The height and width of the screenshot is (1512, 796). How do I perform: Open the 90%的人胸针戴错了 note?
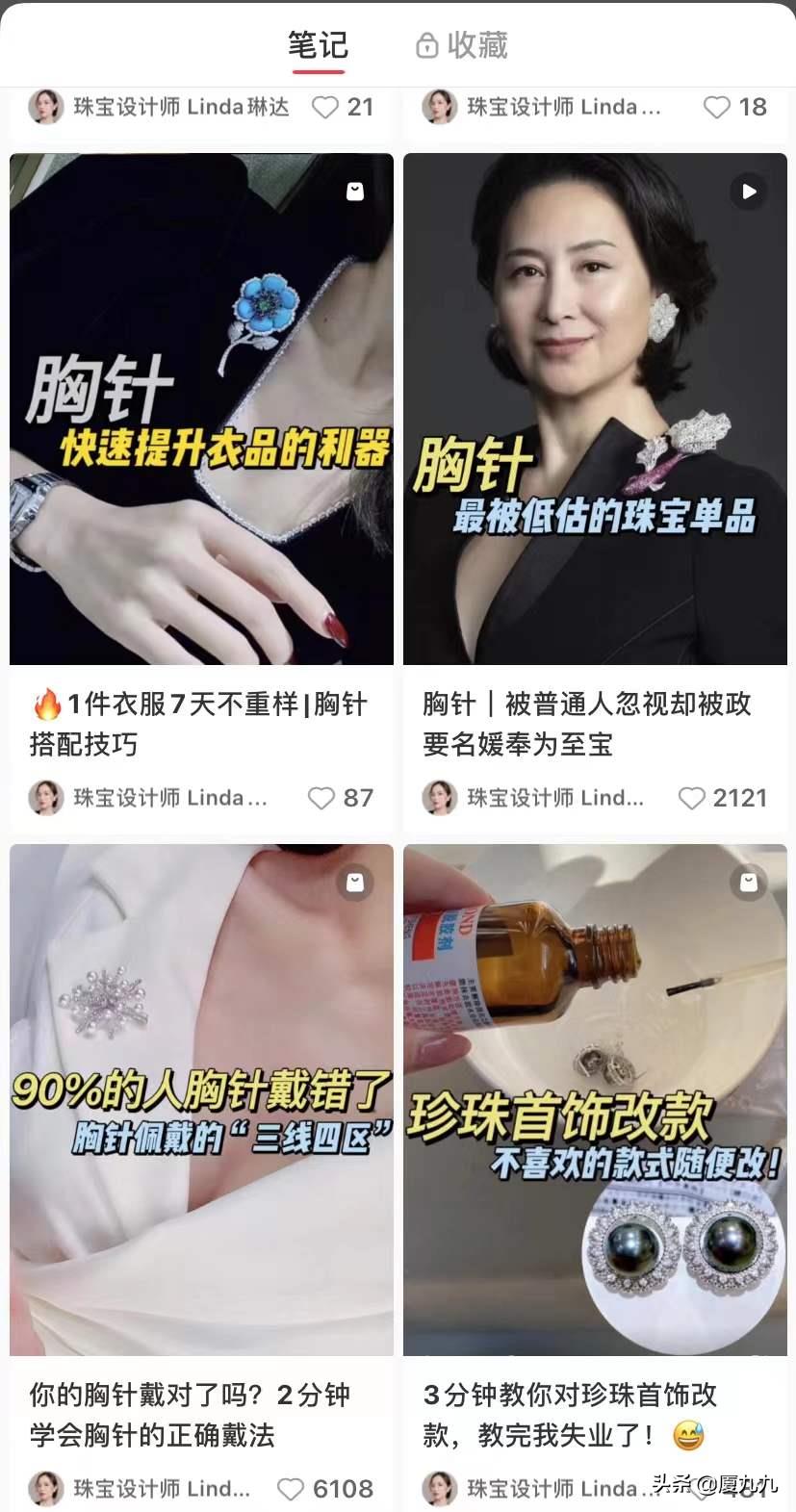pos(201,1099)
